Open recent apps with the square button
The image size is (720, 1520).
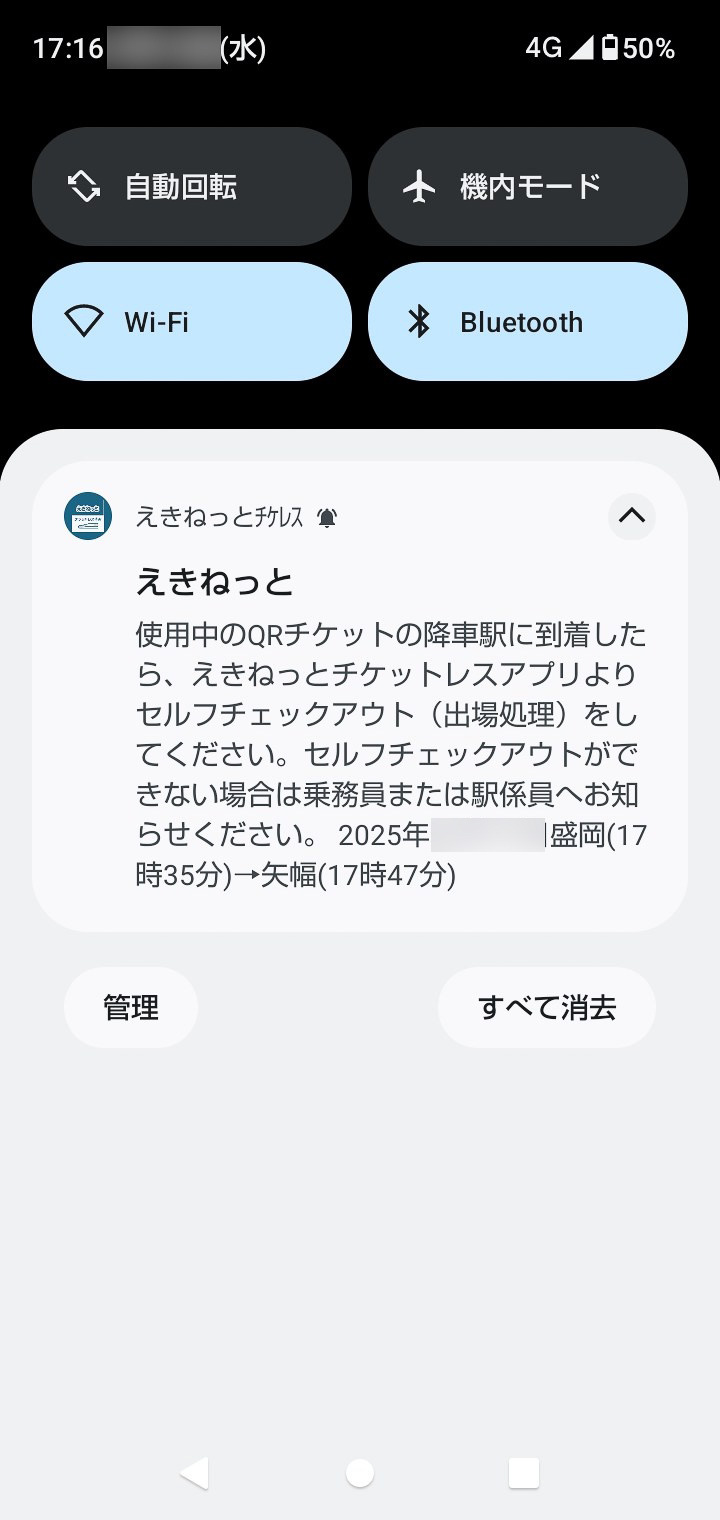[x=524, y=1472]
